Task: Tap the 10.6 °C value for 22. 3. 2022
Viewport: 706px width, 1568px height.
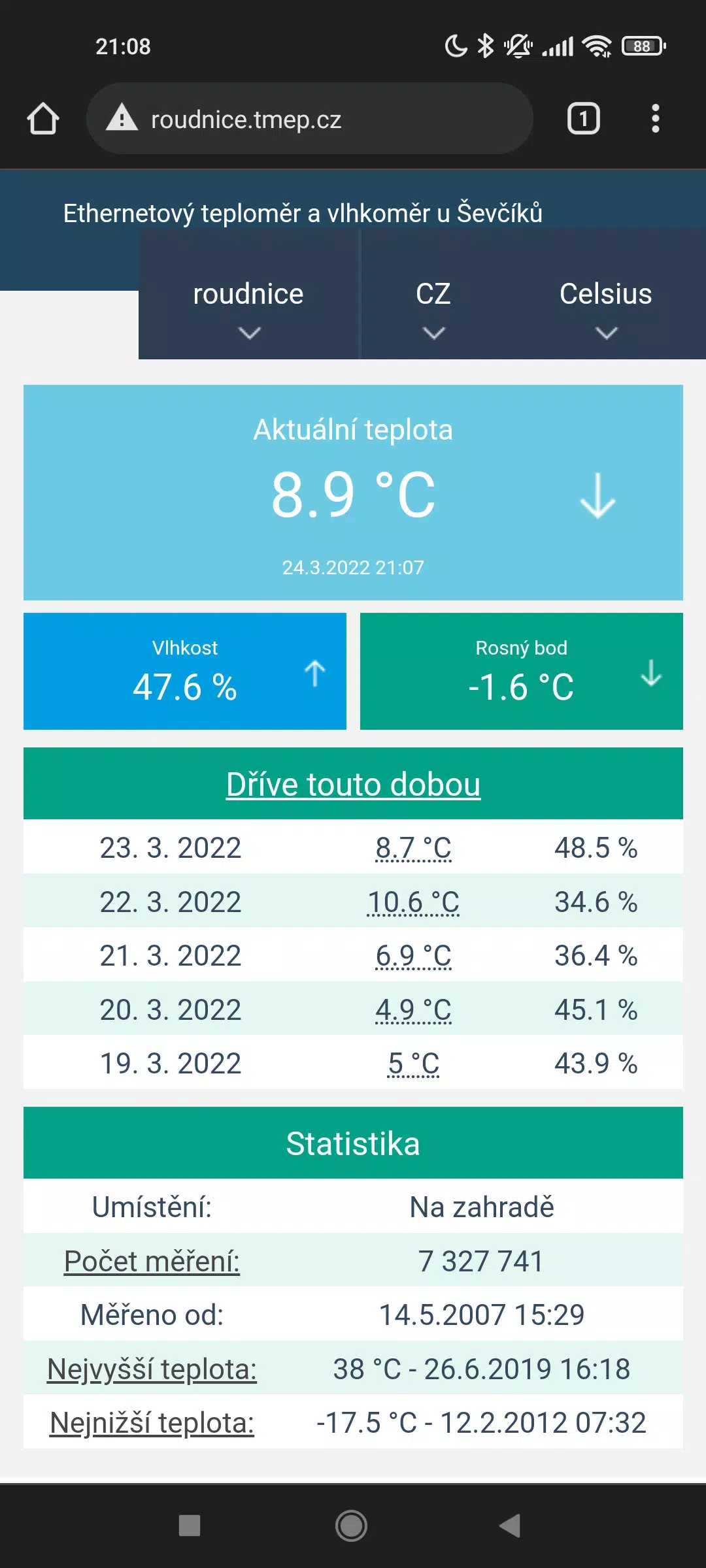Action: click(413, 902)
